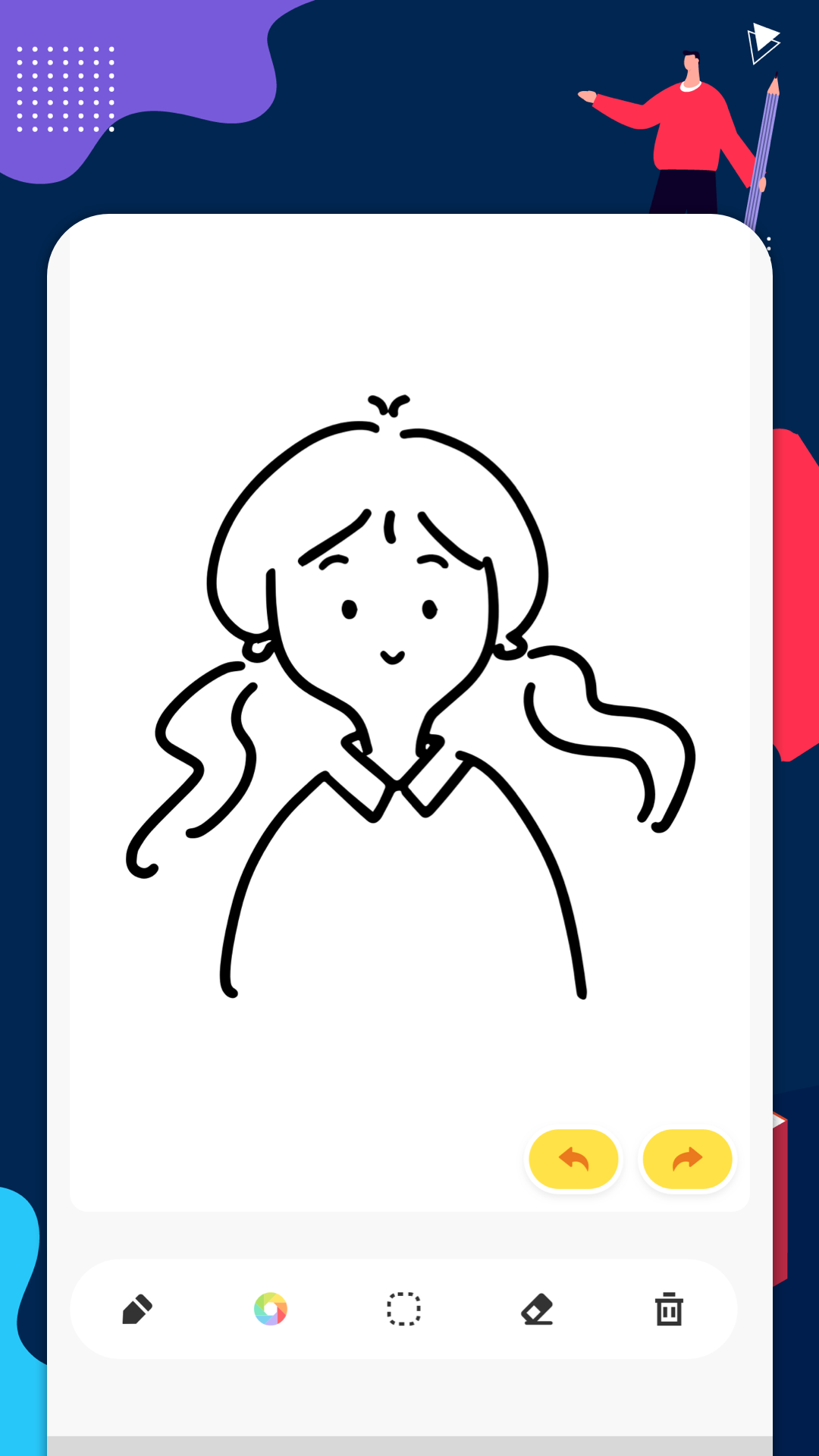
Task: Tap the delete icon at the toolbar's right end
Action: pos(669,1307)
